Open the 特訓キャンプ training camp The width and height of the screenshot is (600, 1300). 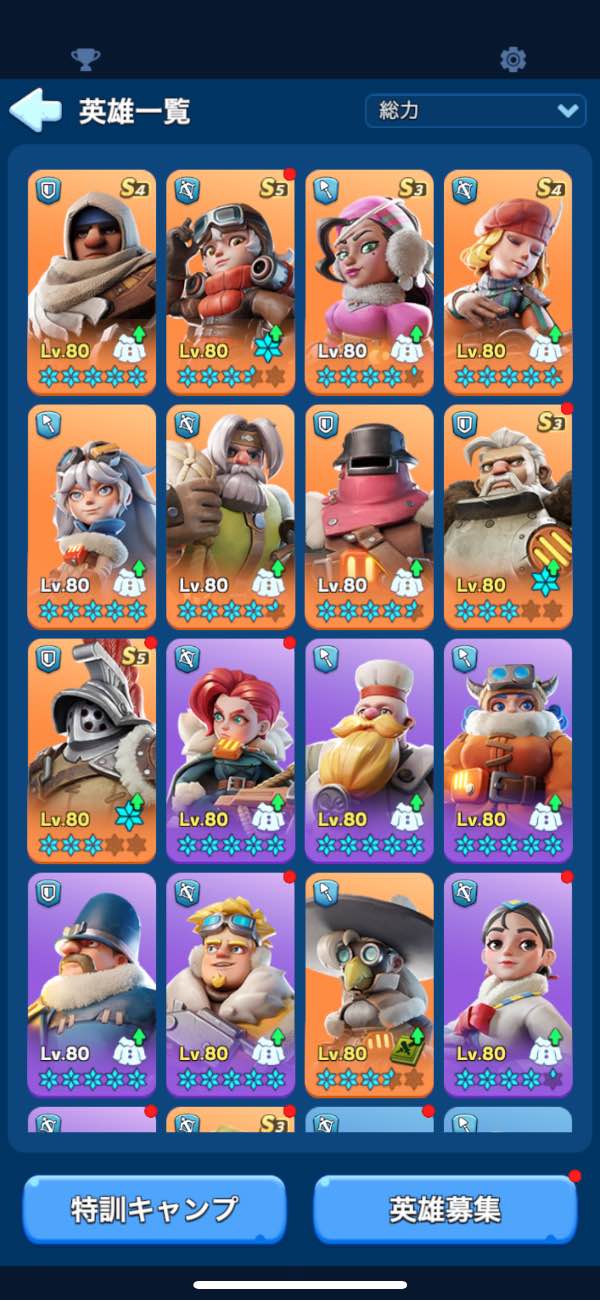(154, 1209)
